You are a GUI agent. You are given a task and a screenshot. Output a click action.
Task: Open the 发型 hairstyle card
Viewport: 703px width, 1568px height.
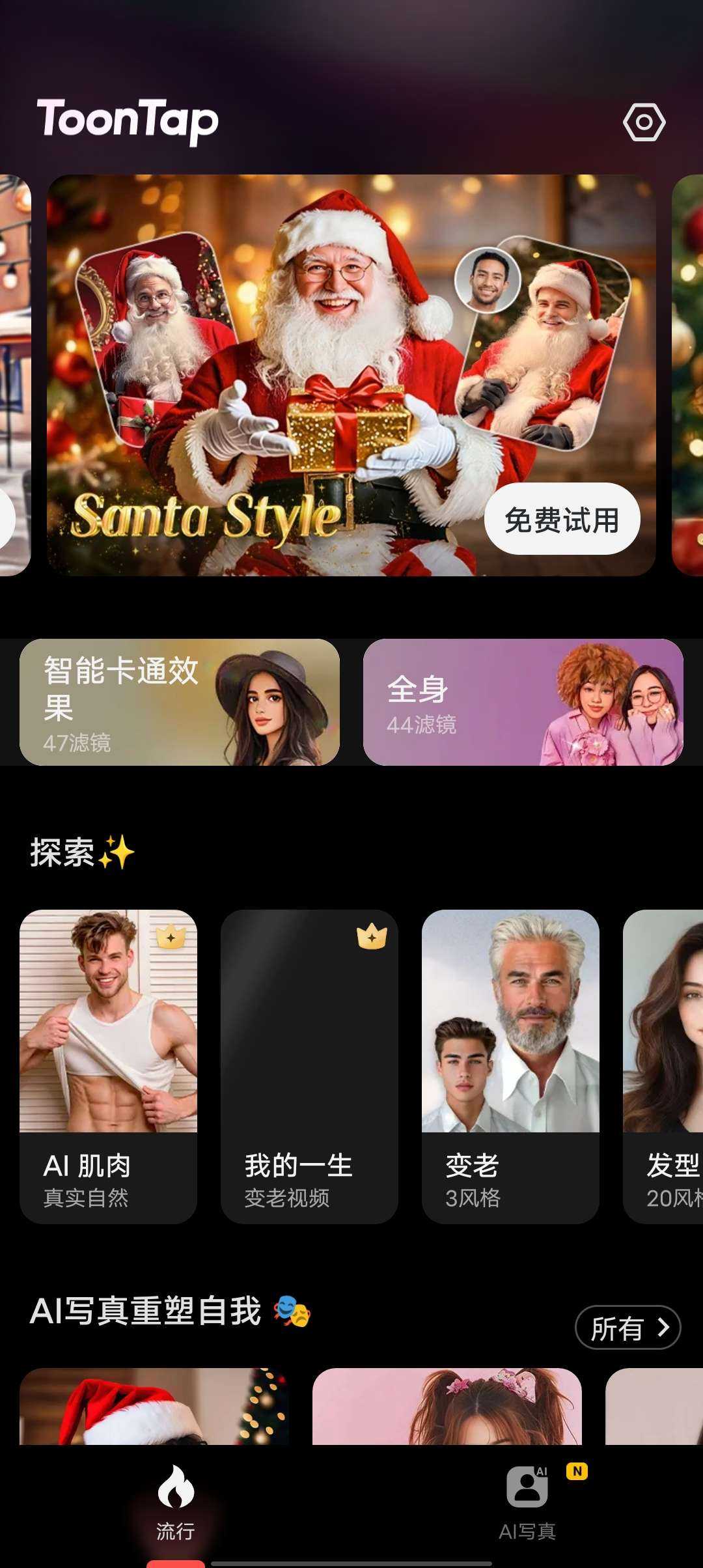(664, 1066)
